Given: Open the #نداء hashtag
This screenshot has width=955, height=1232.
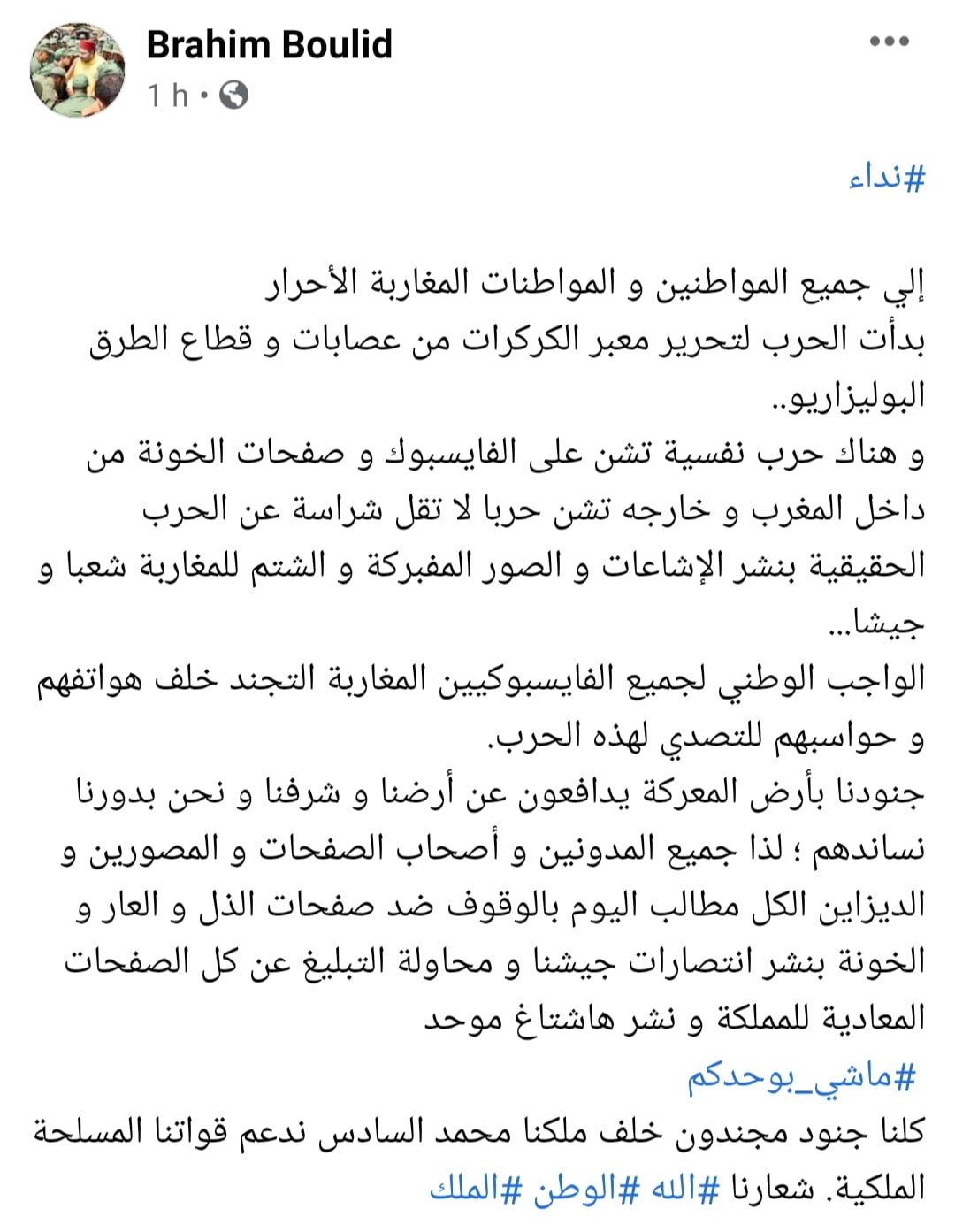Looking at the screenshot, I should [886, 180].
